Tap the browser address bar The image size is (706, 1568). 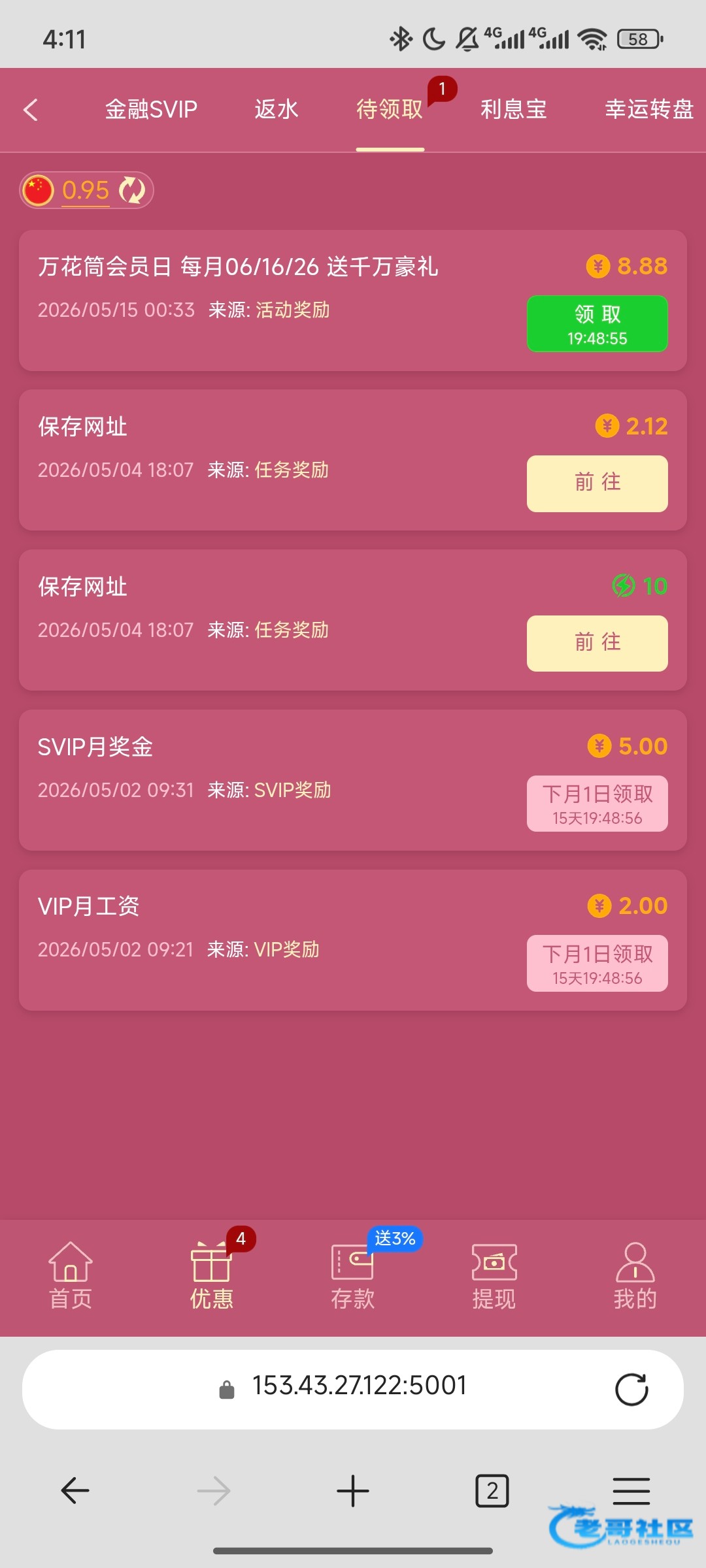coord(353,1390)
